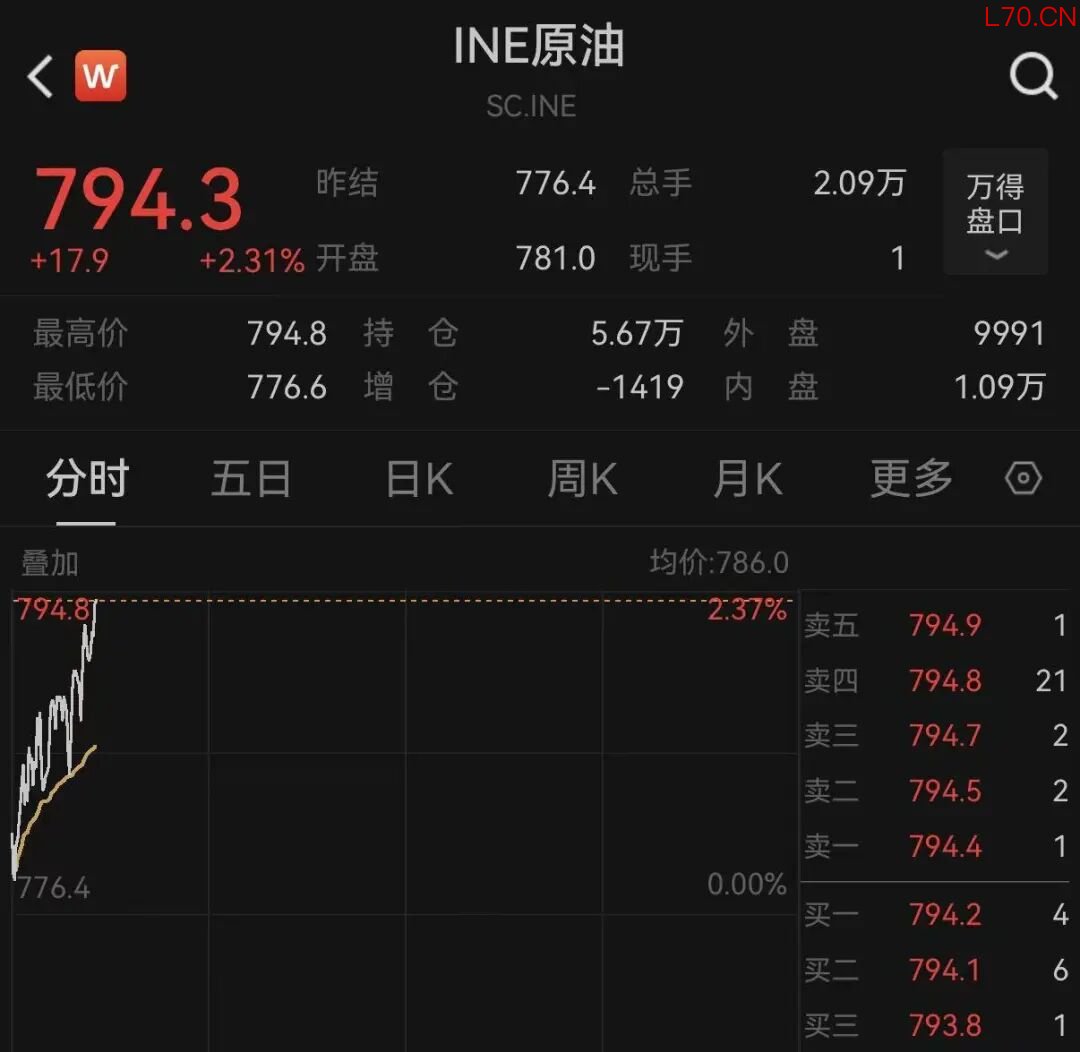Screen dimensions: 1080x1052
Task: Open search with the magnifier icon
Action: coord(1032,76)
